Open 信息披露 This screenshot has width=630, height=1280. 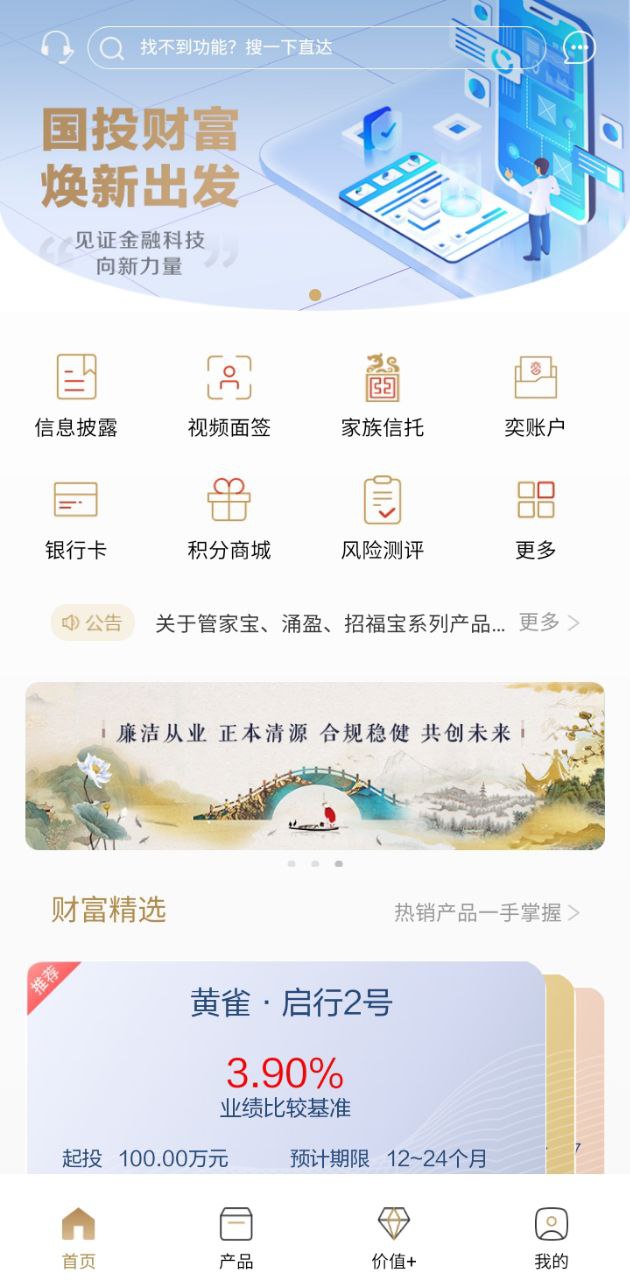coord(76,395)
